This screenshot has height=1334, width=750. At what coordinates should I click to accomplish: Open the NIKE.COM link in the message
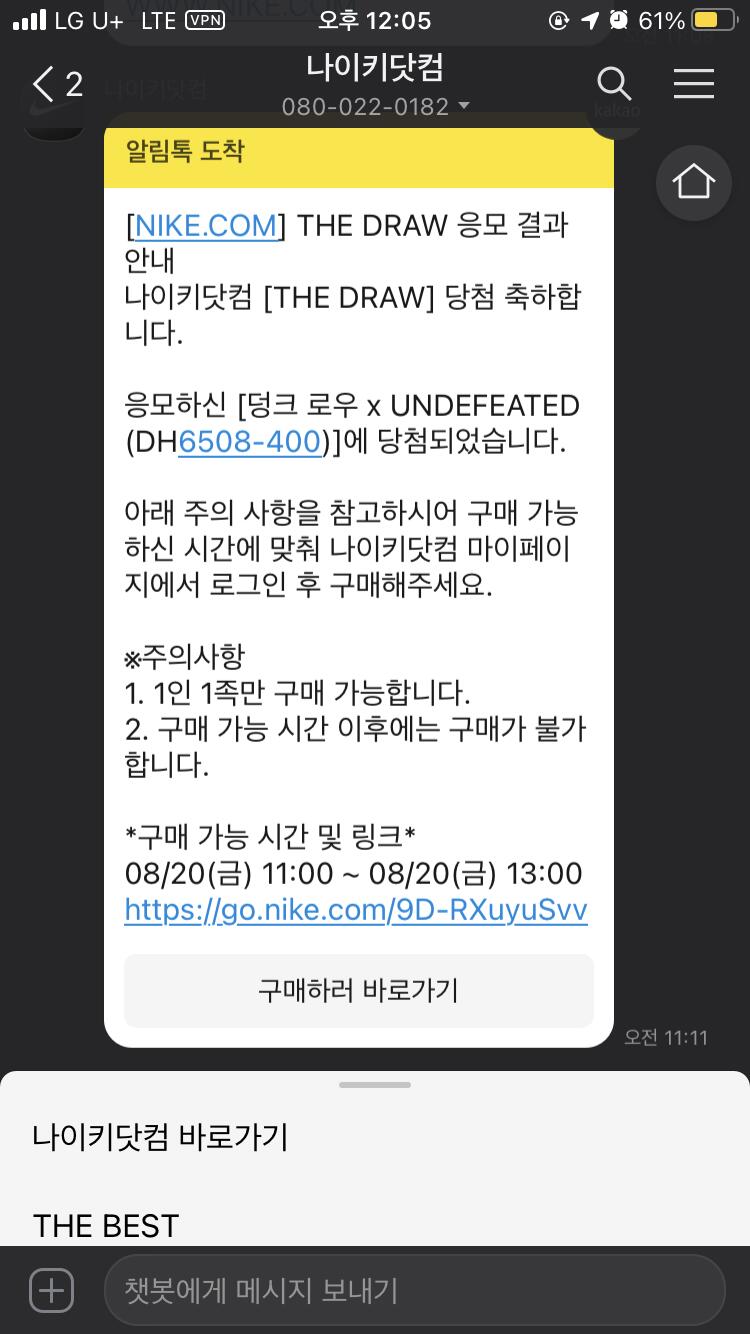206,225
